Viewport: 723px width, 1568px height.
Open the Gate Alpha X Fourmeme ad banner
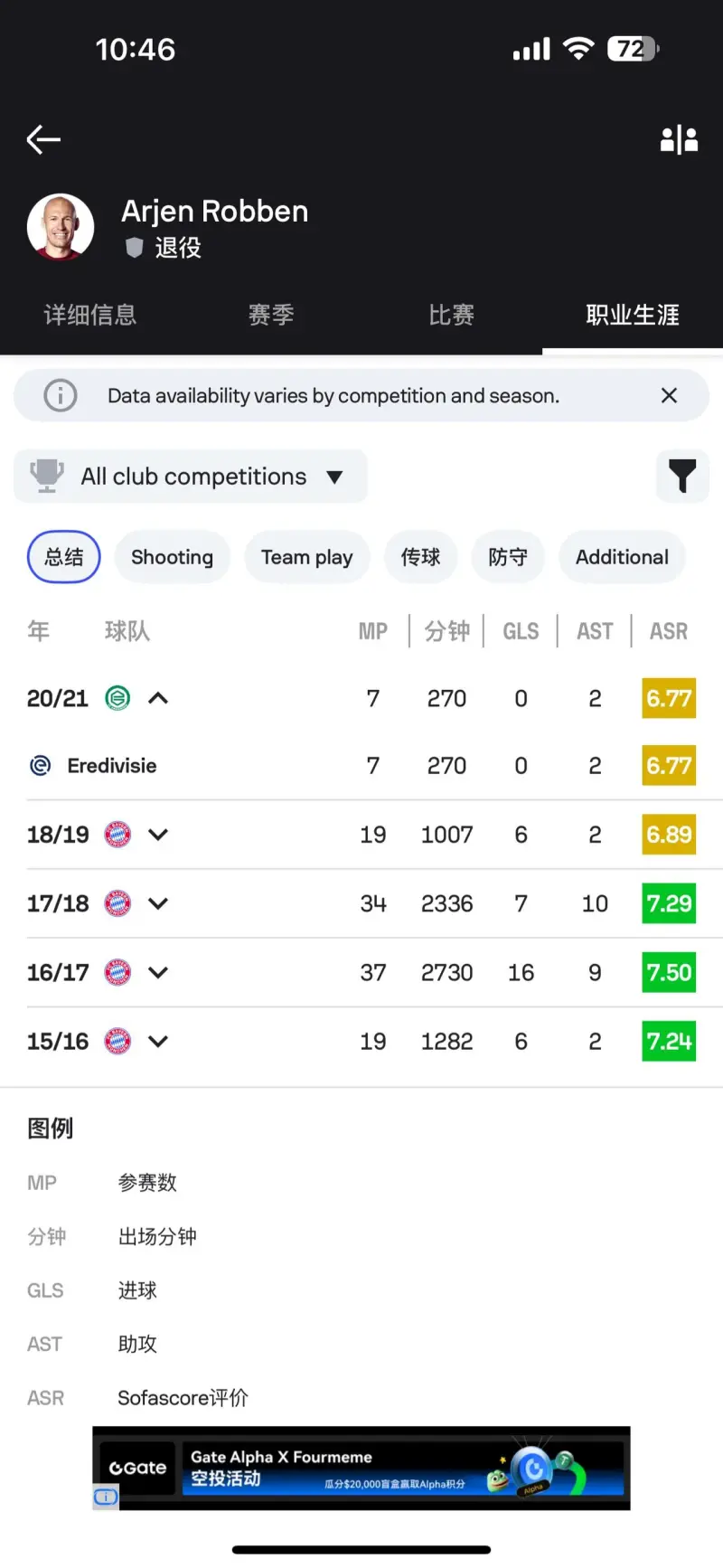(361, 1468)
